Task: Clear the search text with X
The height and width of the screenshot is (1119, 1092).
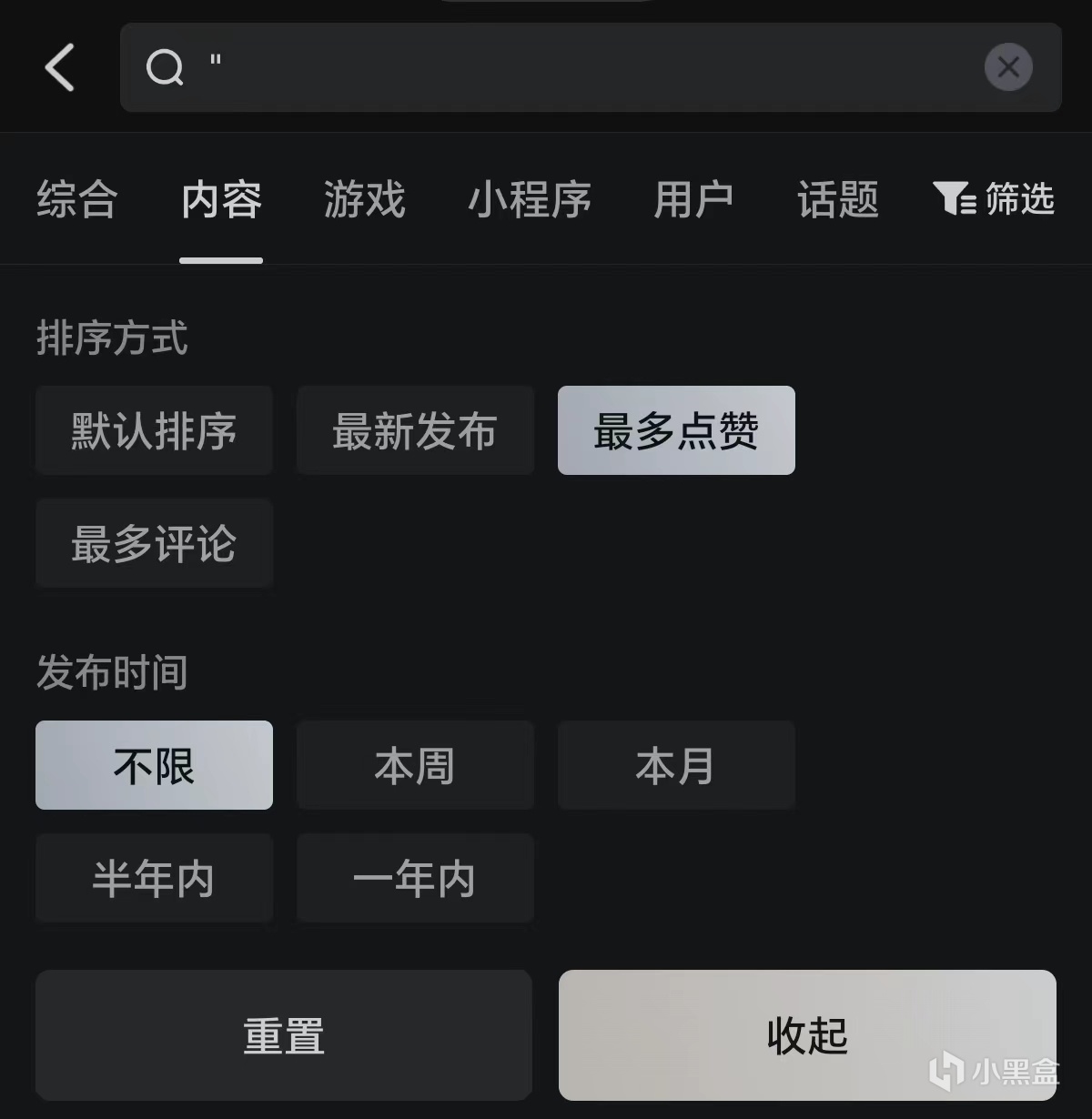Action: click(x=1008, y=67)
